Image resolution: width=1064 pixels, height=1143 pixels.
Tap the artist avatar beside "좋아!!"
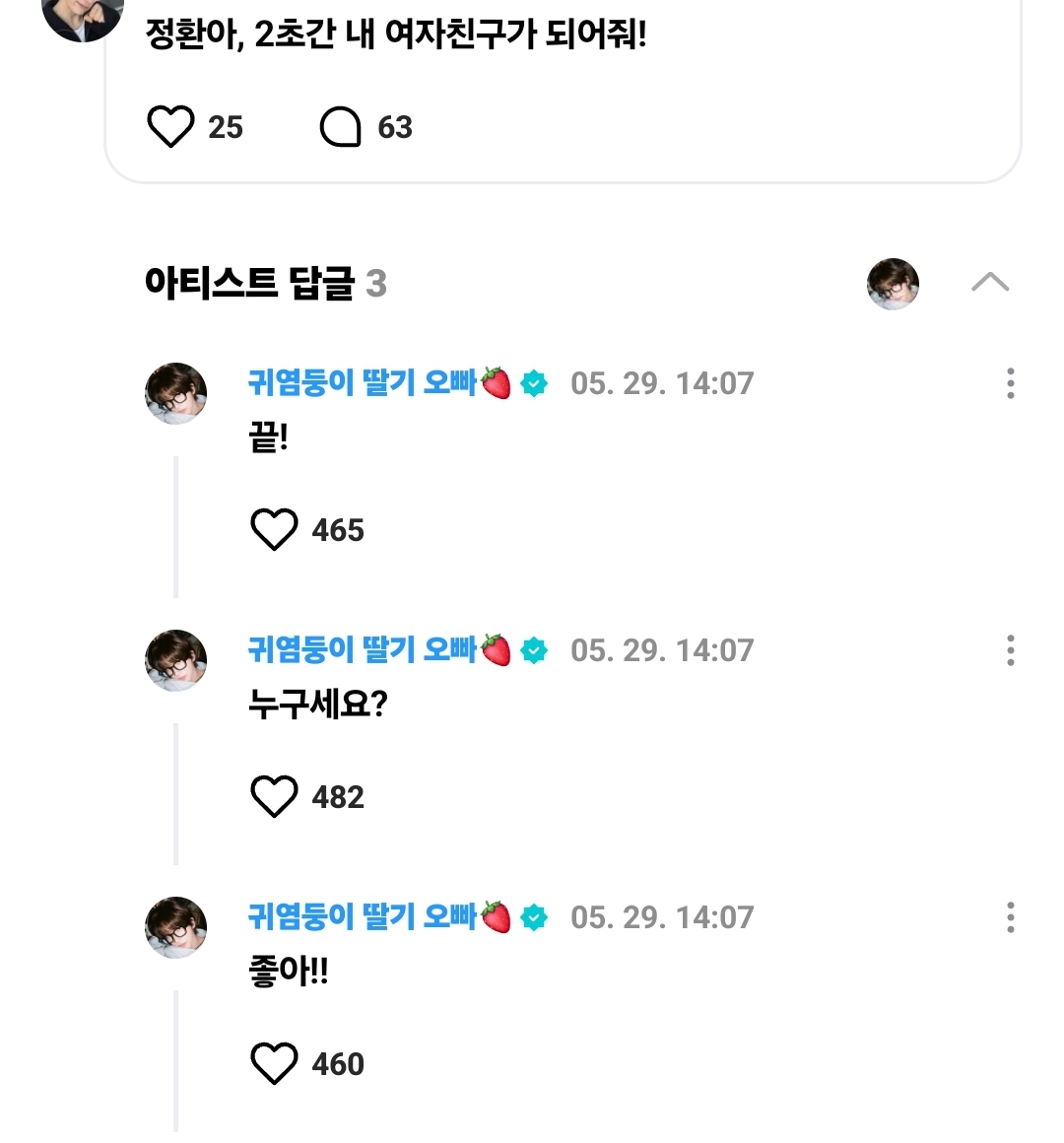(176, 927)
